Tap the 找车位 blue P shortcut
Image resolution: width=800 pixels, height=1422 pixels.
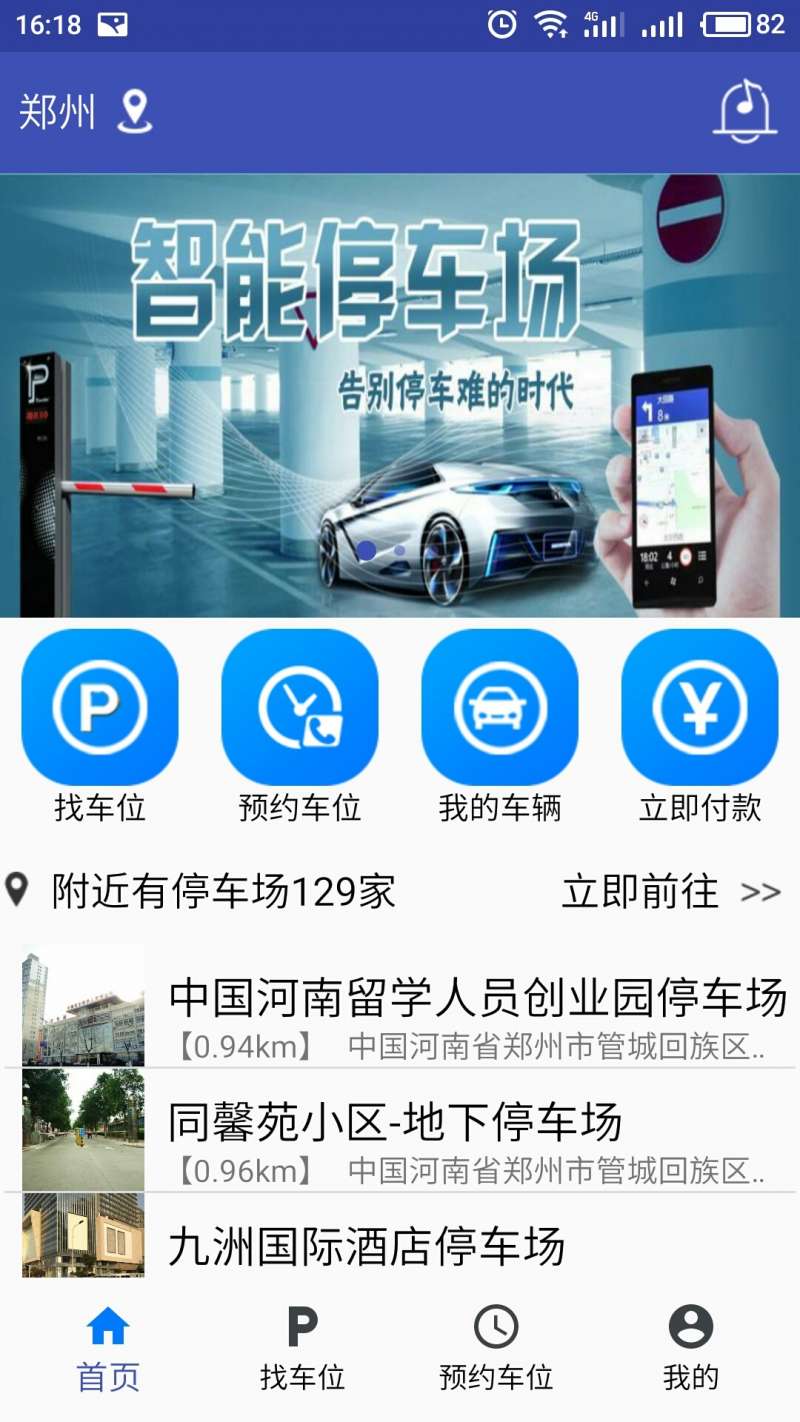(x=99, y=708)
